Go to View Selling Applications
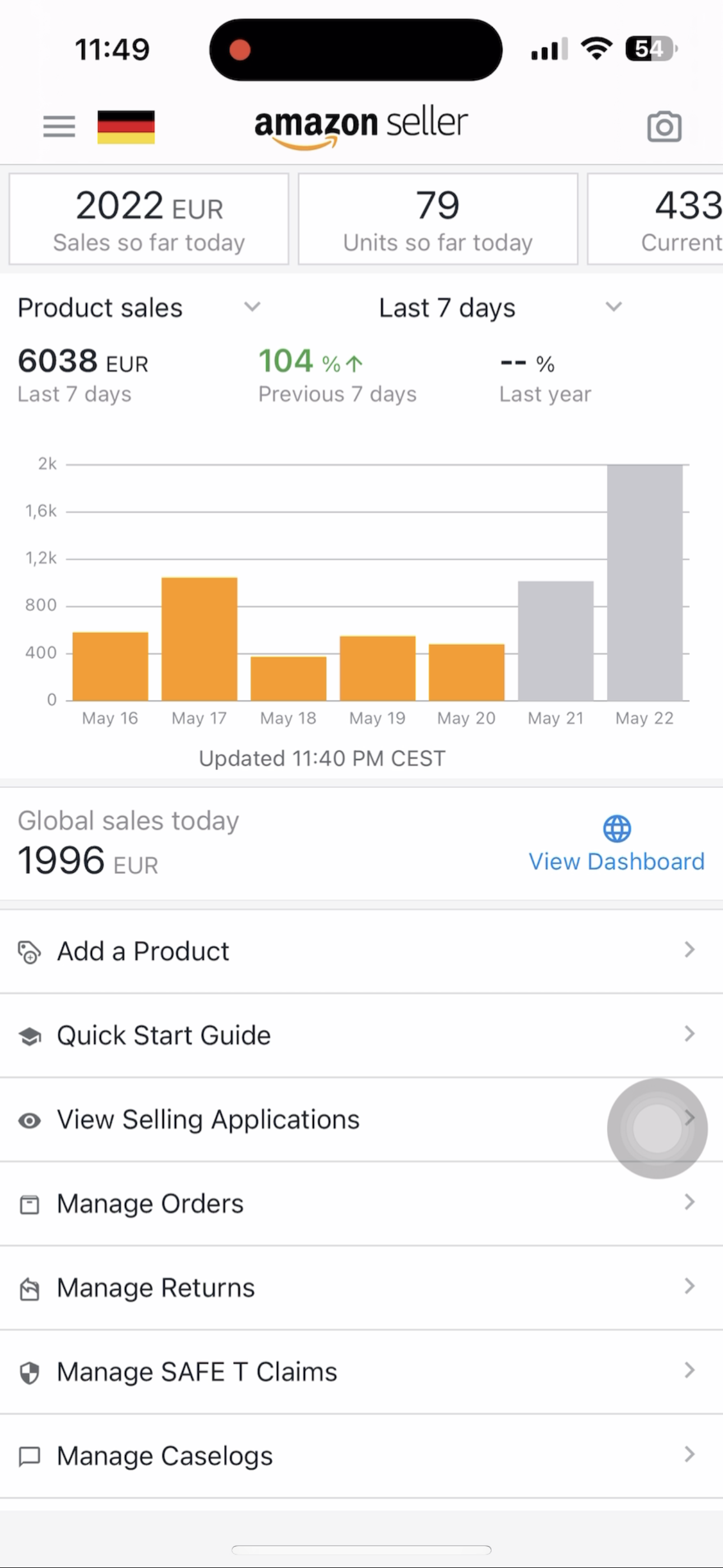723x1568 pixels. [x=361, y=1119]
